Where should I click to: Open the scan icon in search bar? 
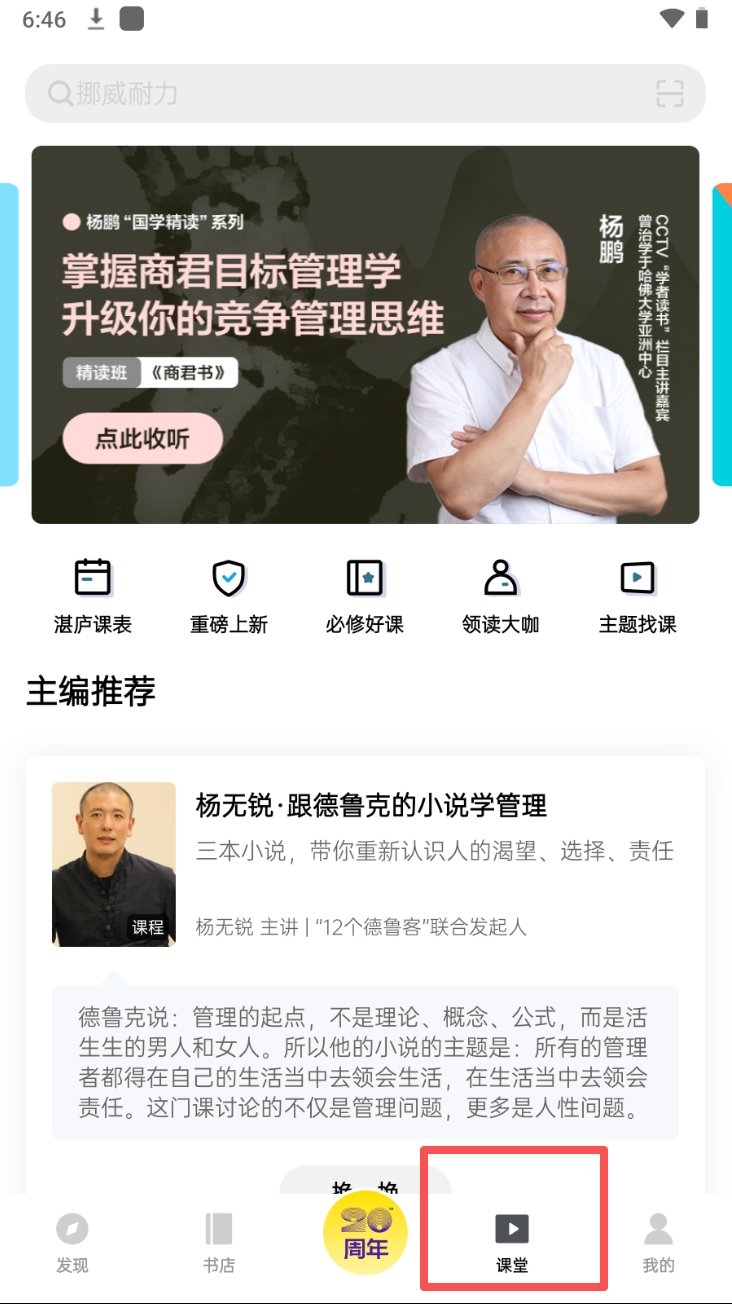click(669, 94)
